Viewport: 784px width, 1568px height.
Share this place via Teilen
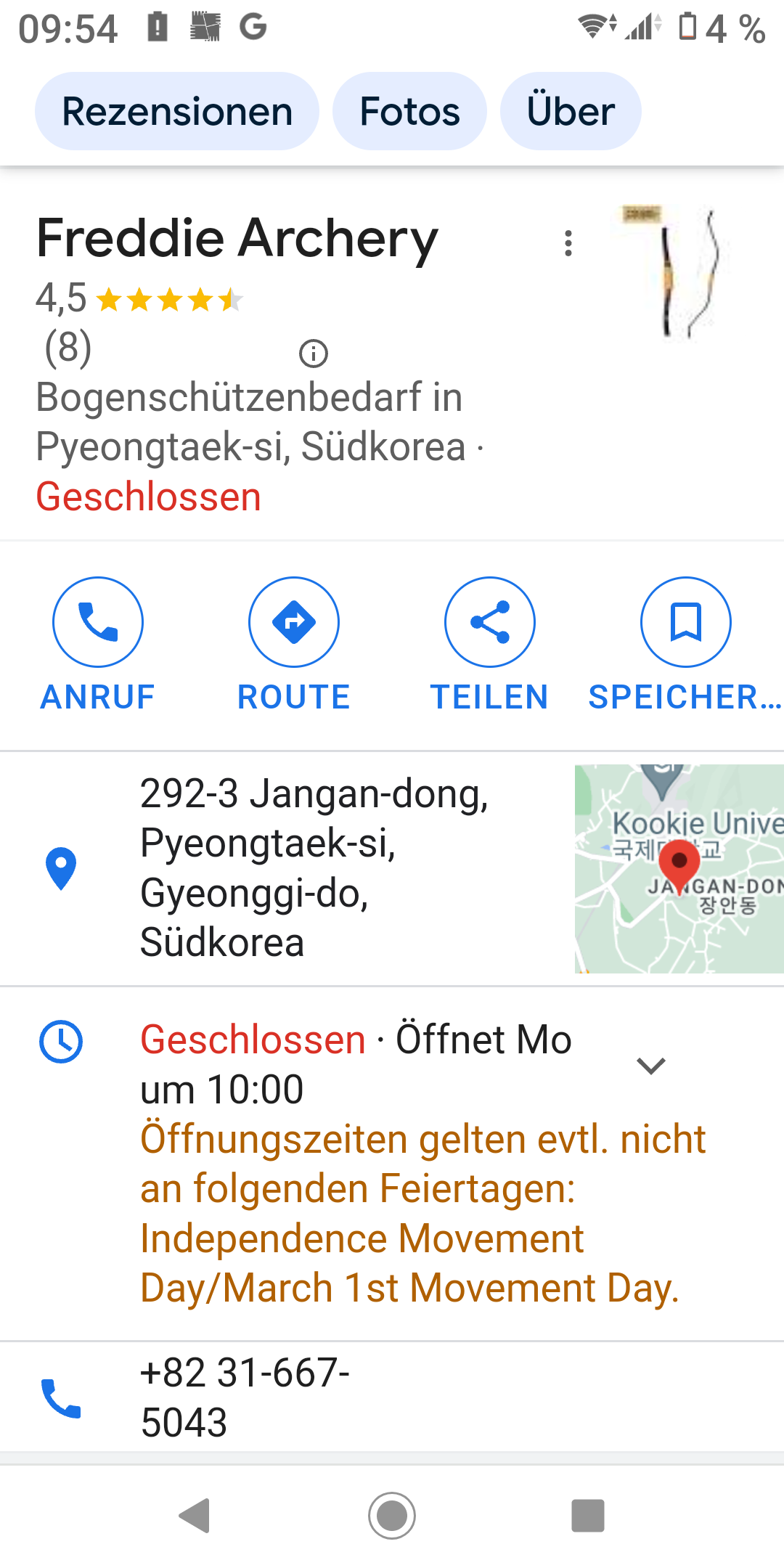click(490, 622)
